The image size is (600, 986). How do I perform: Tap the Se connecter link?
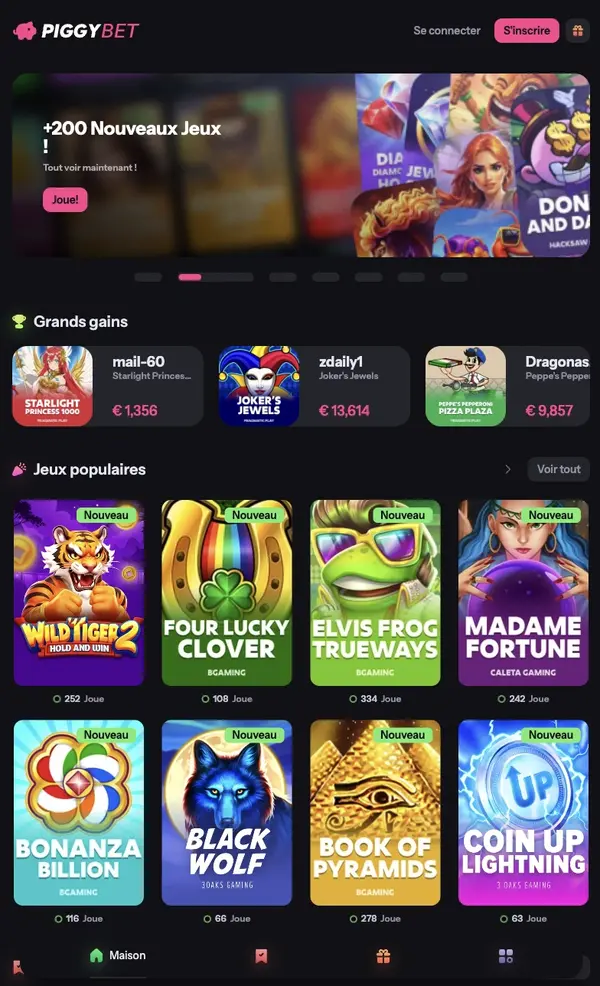[447, 31]
